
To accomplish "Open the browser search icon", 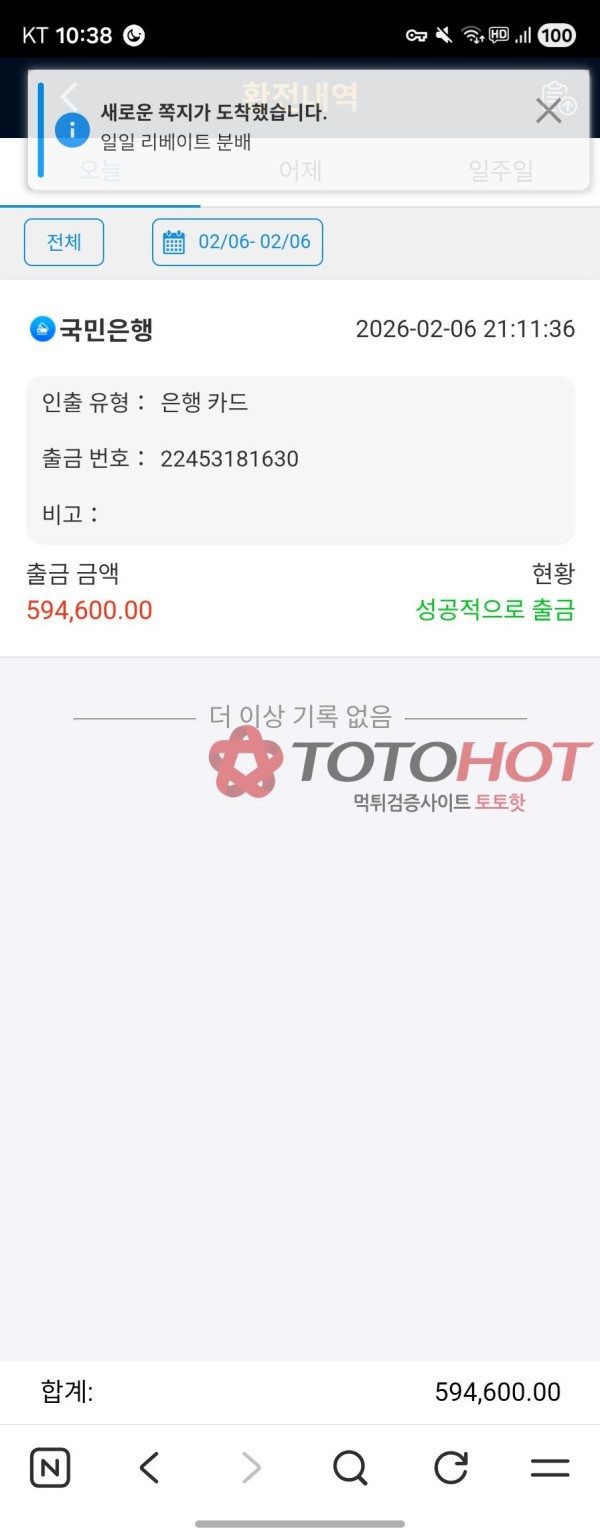I will pyautogui.click(x=350, y=1468).
